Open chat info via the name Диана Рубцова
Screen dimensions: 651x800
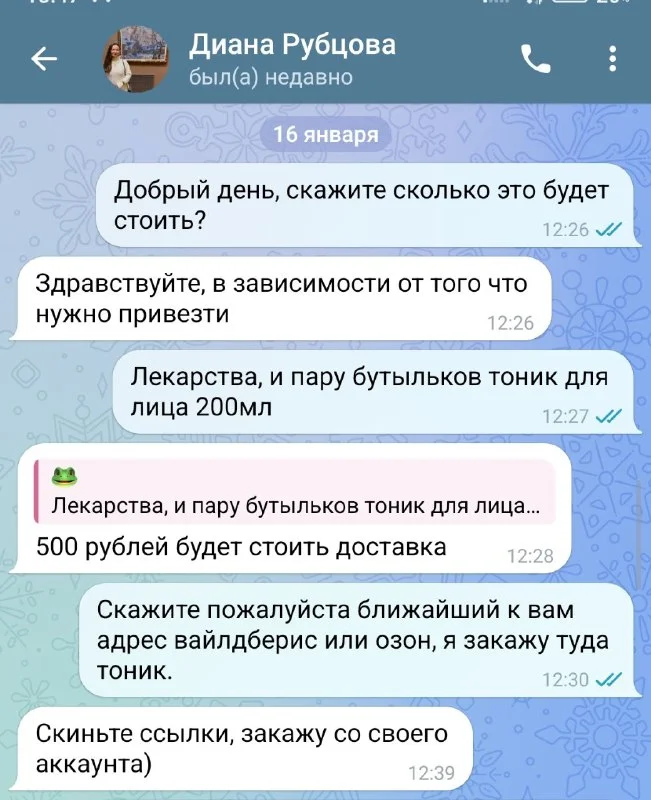click(x=292, y=45)
